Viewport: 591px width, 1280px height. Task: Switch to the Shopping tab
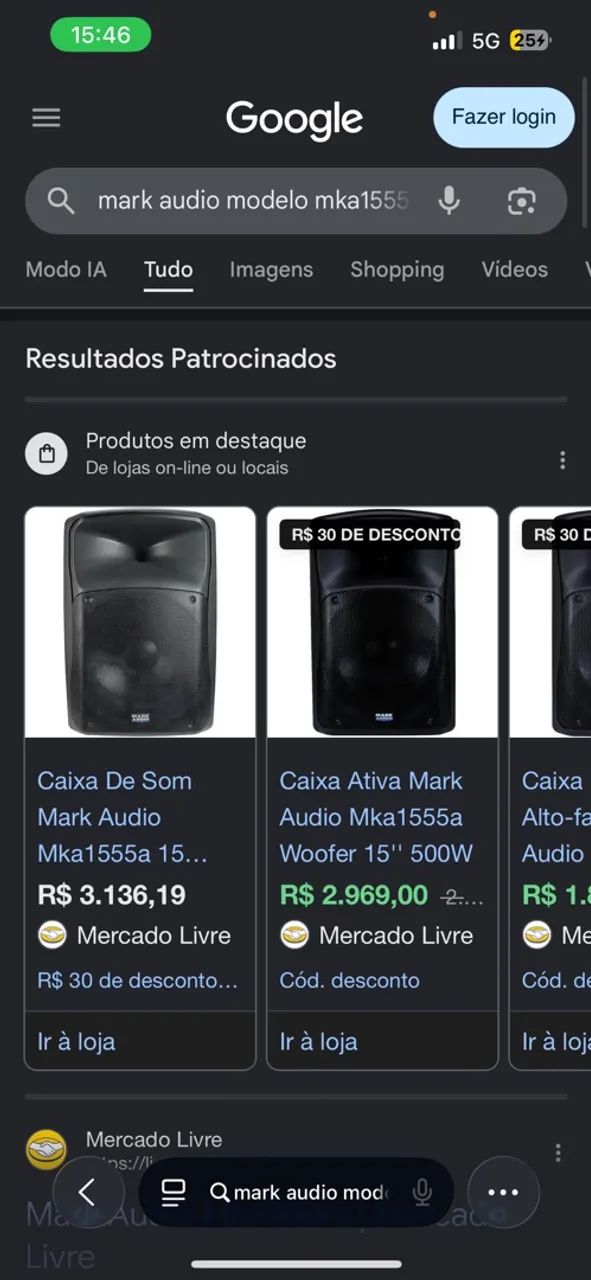point(397,269)
